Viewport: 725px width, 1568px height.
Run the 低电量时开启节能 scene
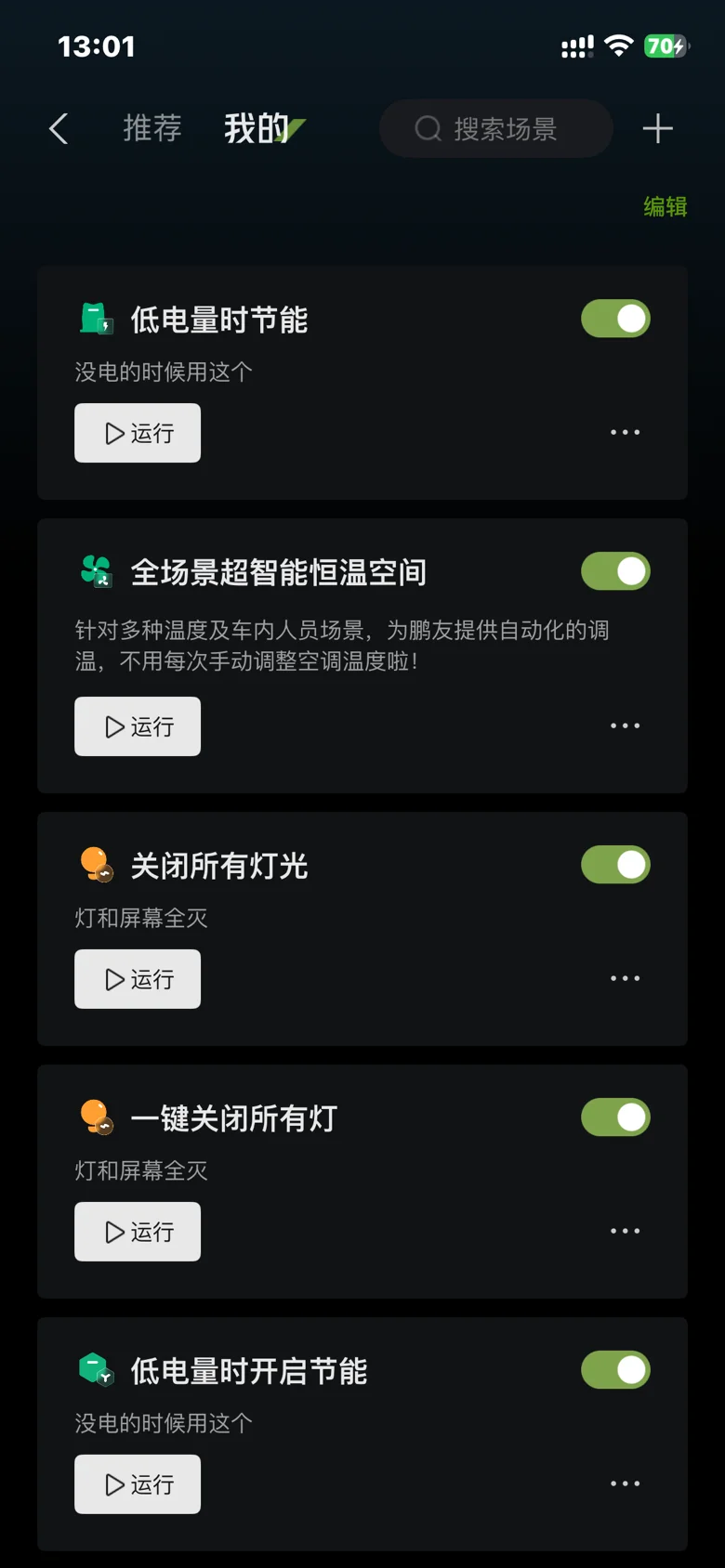[138, 1484]
